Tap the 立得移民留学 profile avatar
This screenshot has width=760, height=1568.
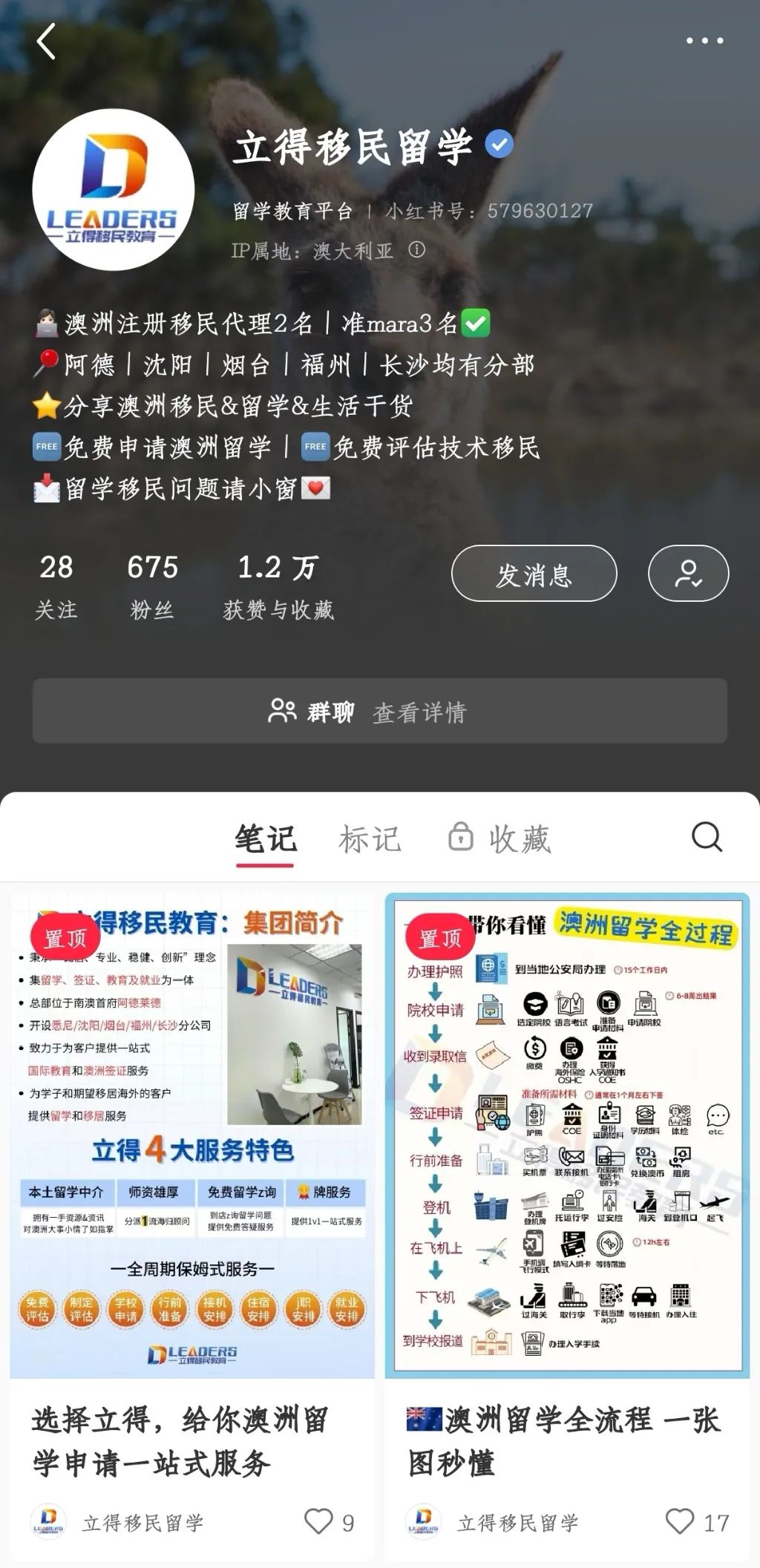point(114,190)
